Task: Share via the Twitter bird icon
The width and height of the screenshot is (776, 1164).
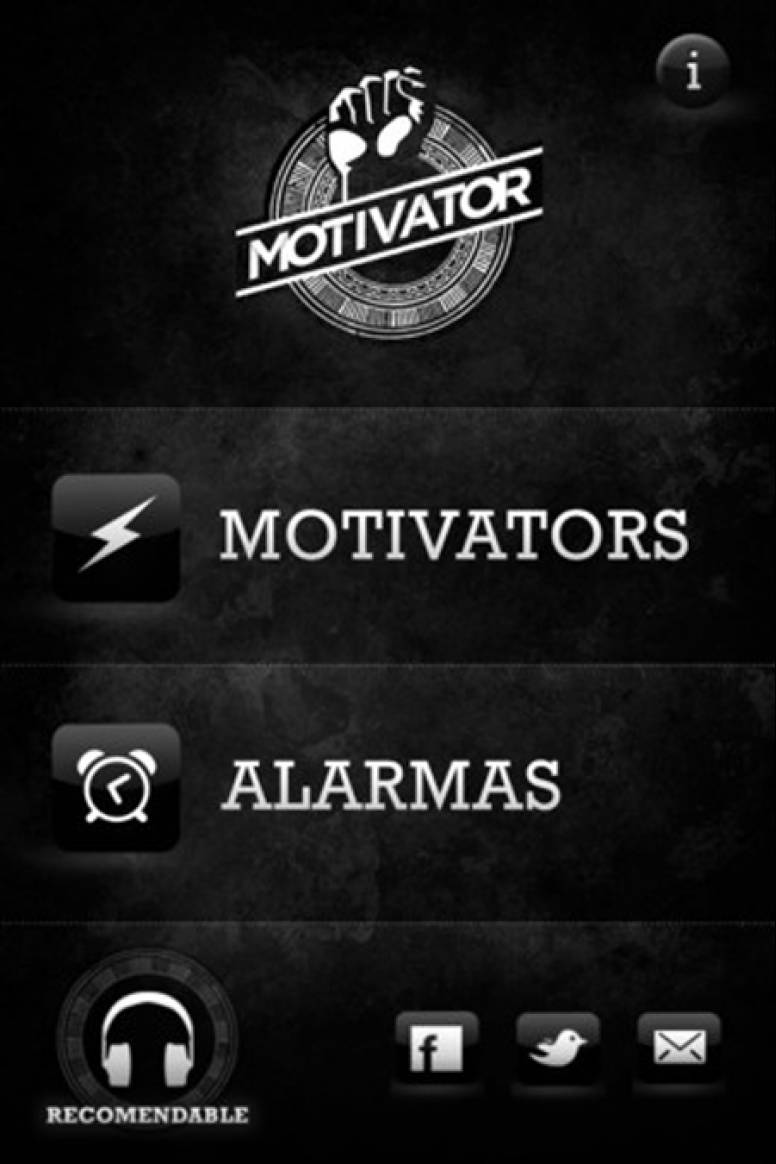Action: (x=558, y=1050)
